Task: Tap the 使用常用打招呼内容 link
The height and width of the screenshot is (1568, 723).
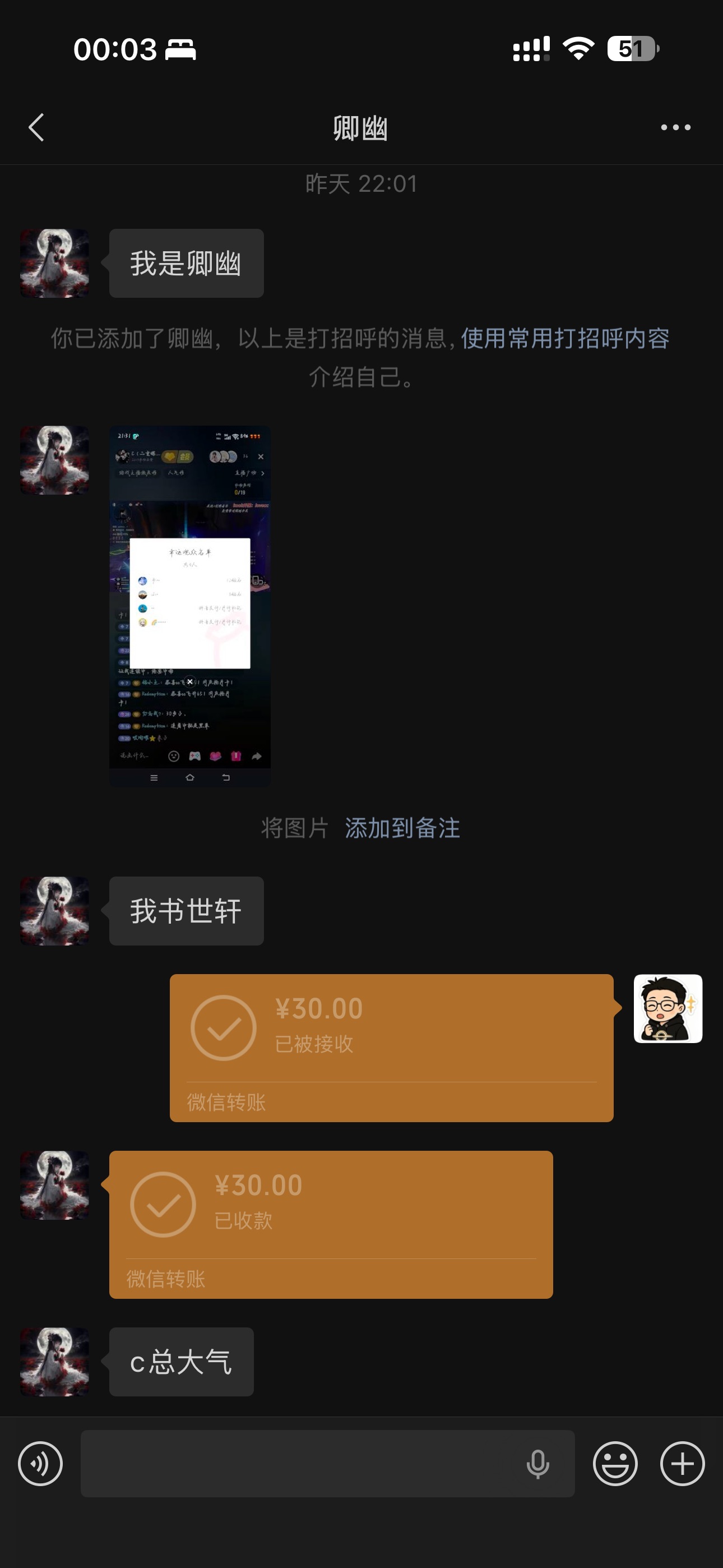Action: (565, 338)
